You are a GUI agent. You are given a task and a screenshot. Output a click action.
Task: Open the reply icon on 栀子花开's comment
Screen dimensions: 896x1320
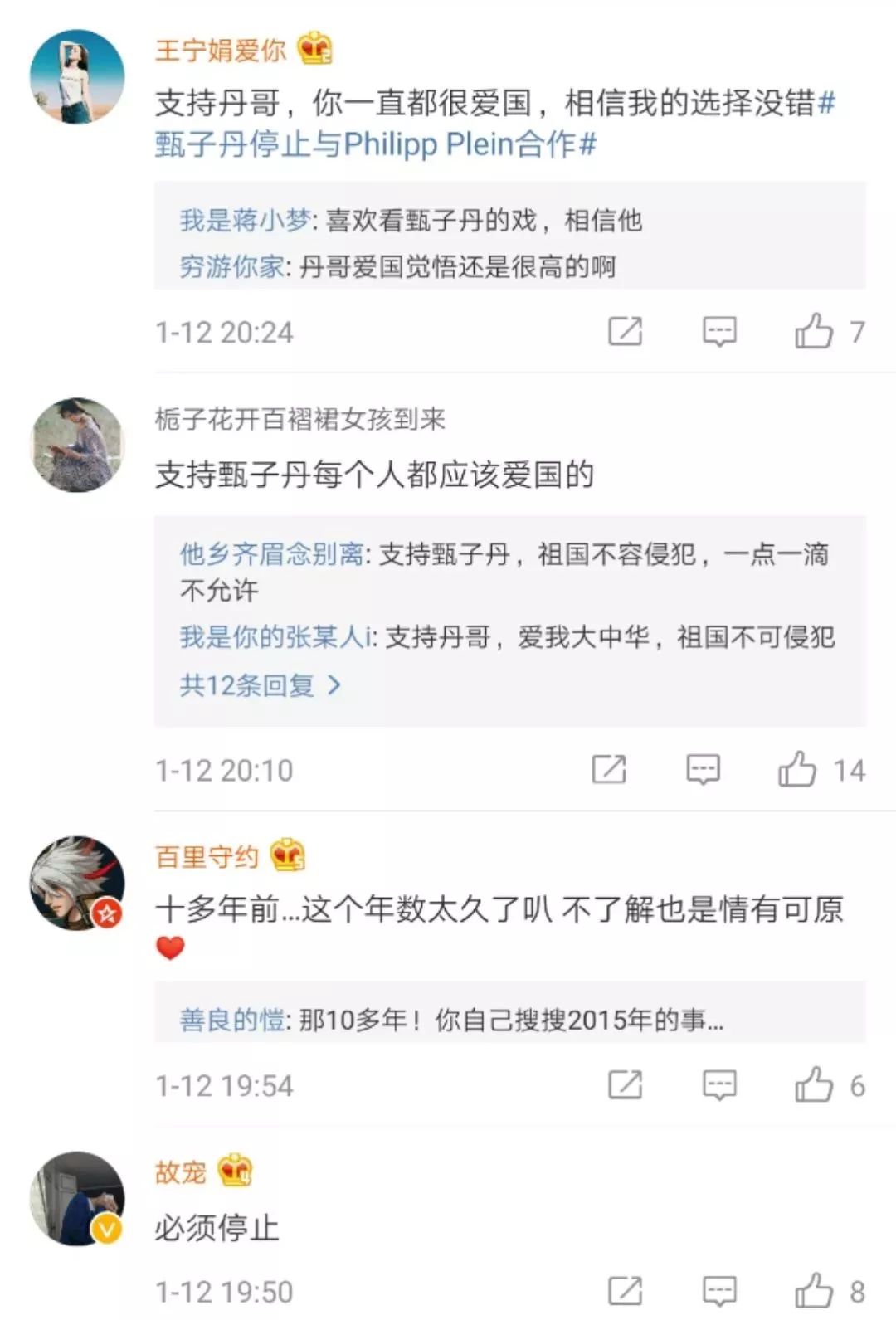pyautogui.click(x=701, y=768)
